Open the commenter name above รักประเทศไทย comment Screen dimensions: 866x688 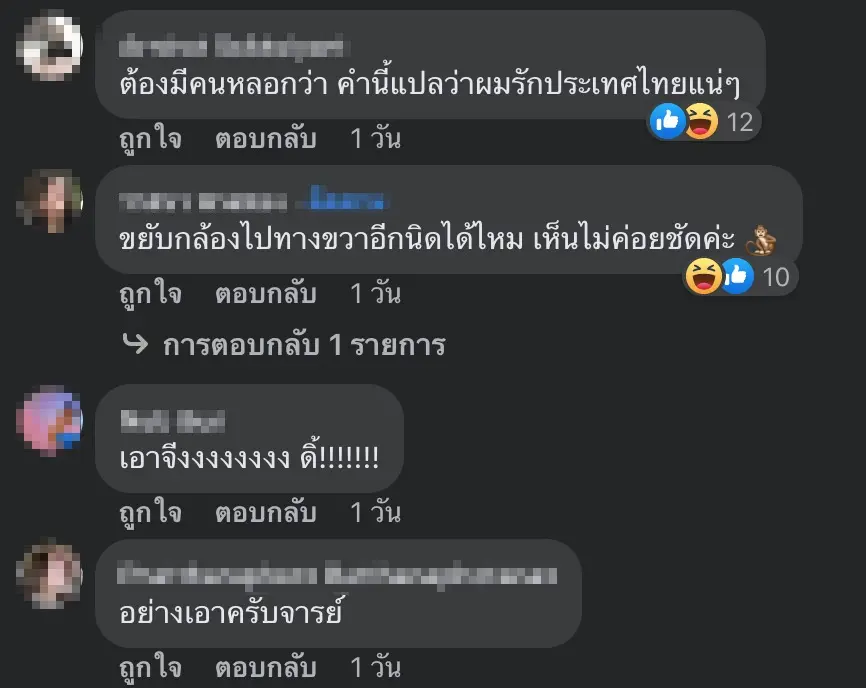(231, 46)
